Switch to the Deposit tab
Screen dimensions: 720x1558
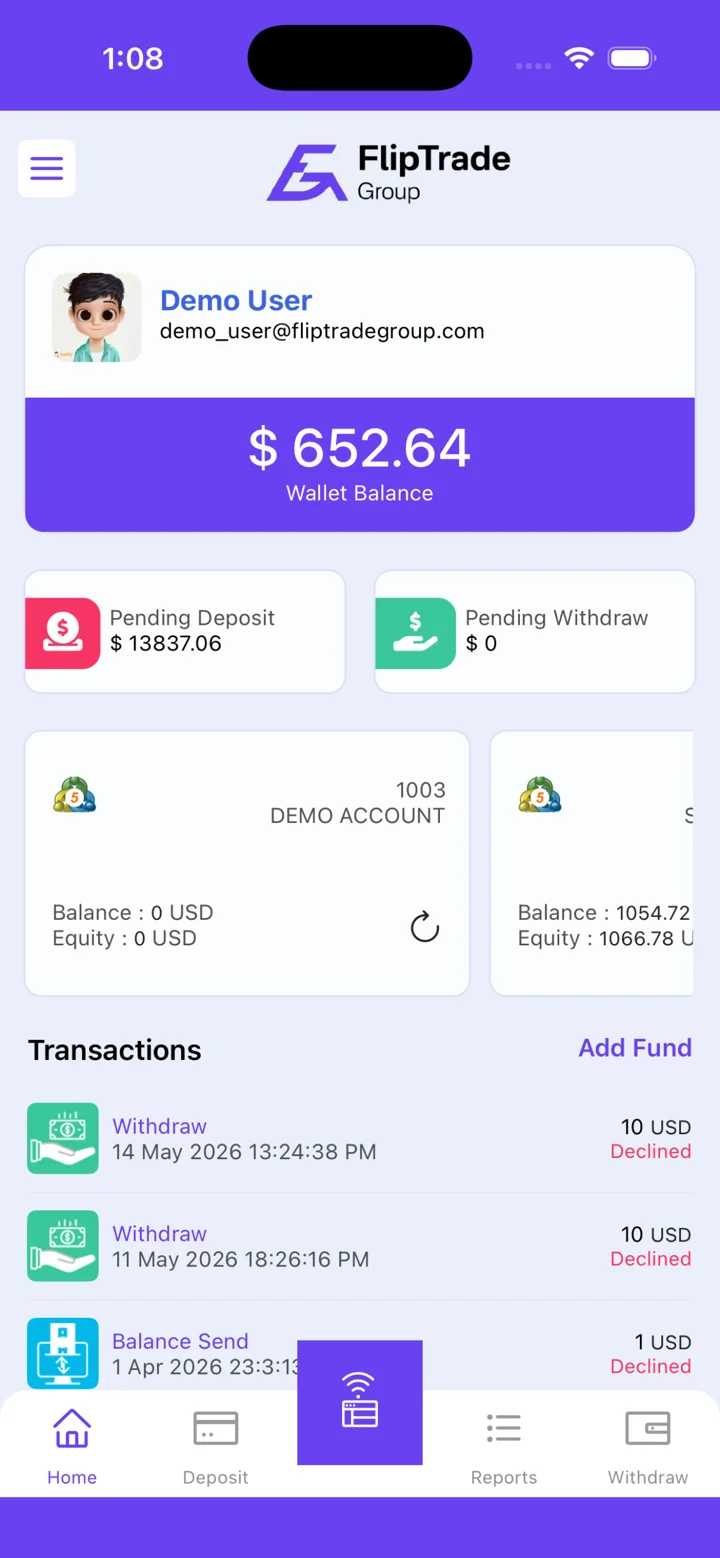215,1447
